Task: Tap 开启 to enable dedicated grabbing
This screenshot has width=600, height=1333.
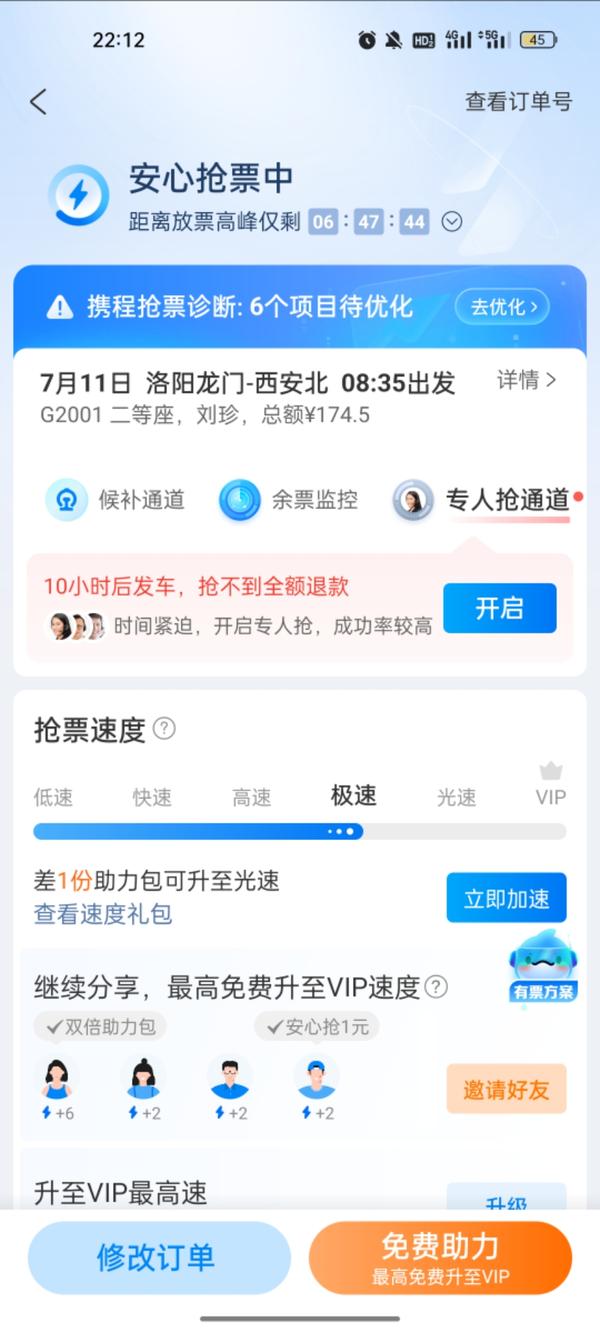Action: (499, 608)
